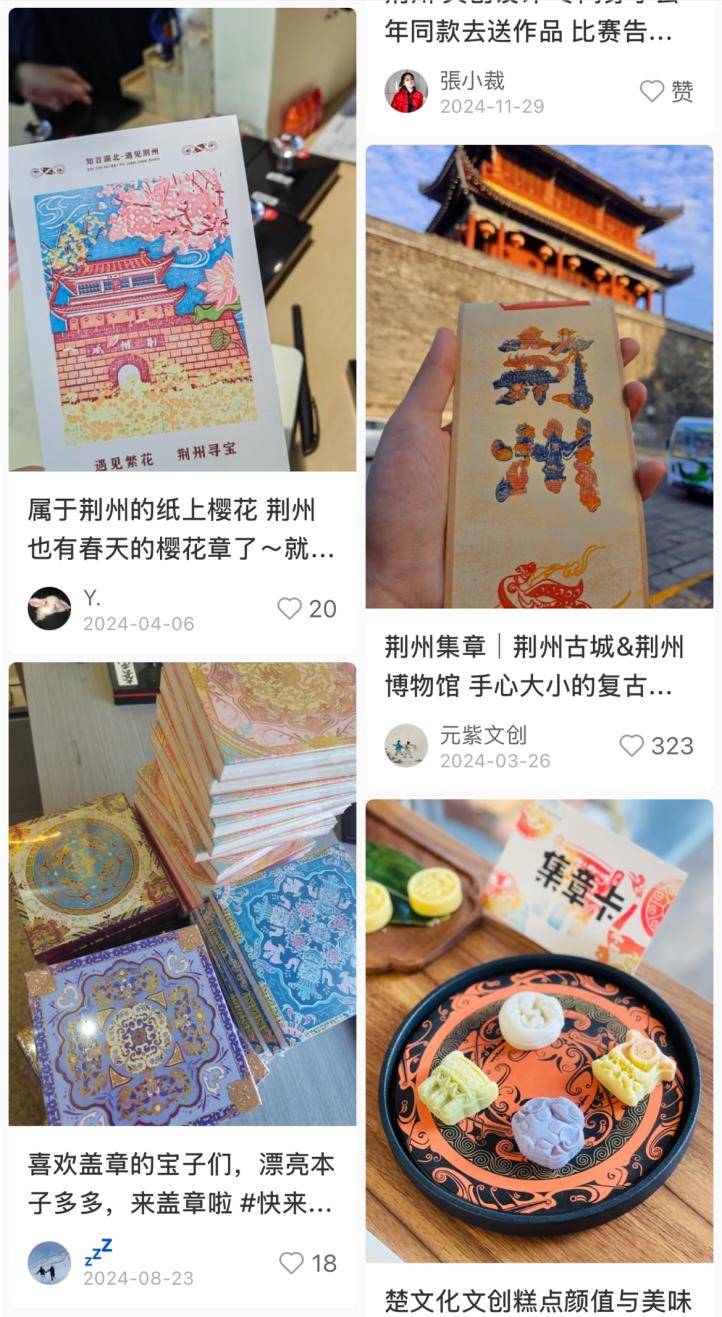View profile of the zzZ user avatar
Viewport: 722px width, 1317px height.
[49, 1262]
